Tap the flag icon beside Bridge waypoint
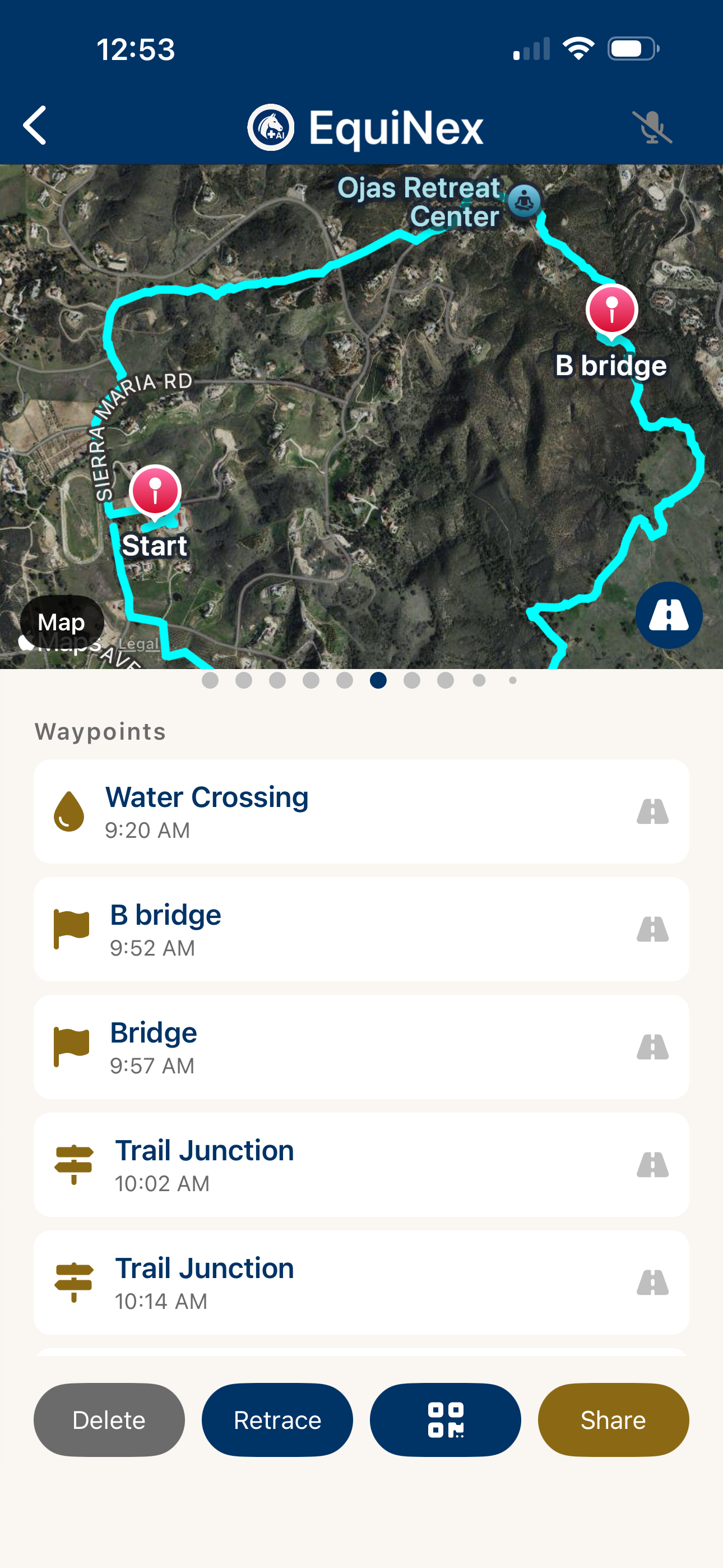The height and width of the screenshot is (1568, 723). (71, 1046)
